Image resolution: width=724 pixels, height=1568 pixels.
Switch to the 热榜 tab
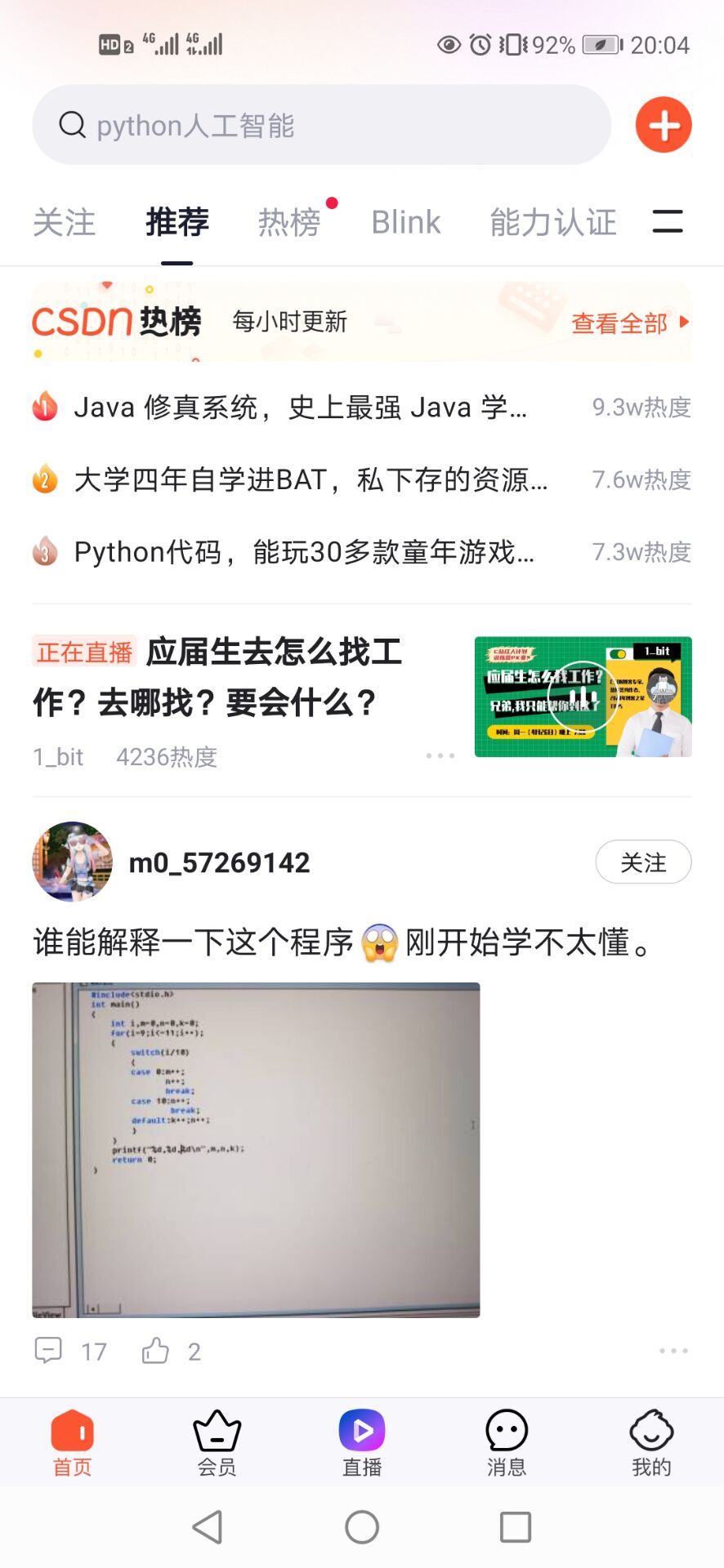point(289,222)
